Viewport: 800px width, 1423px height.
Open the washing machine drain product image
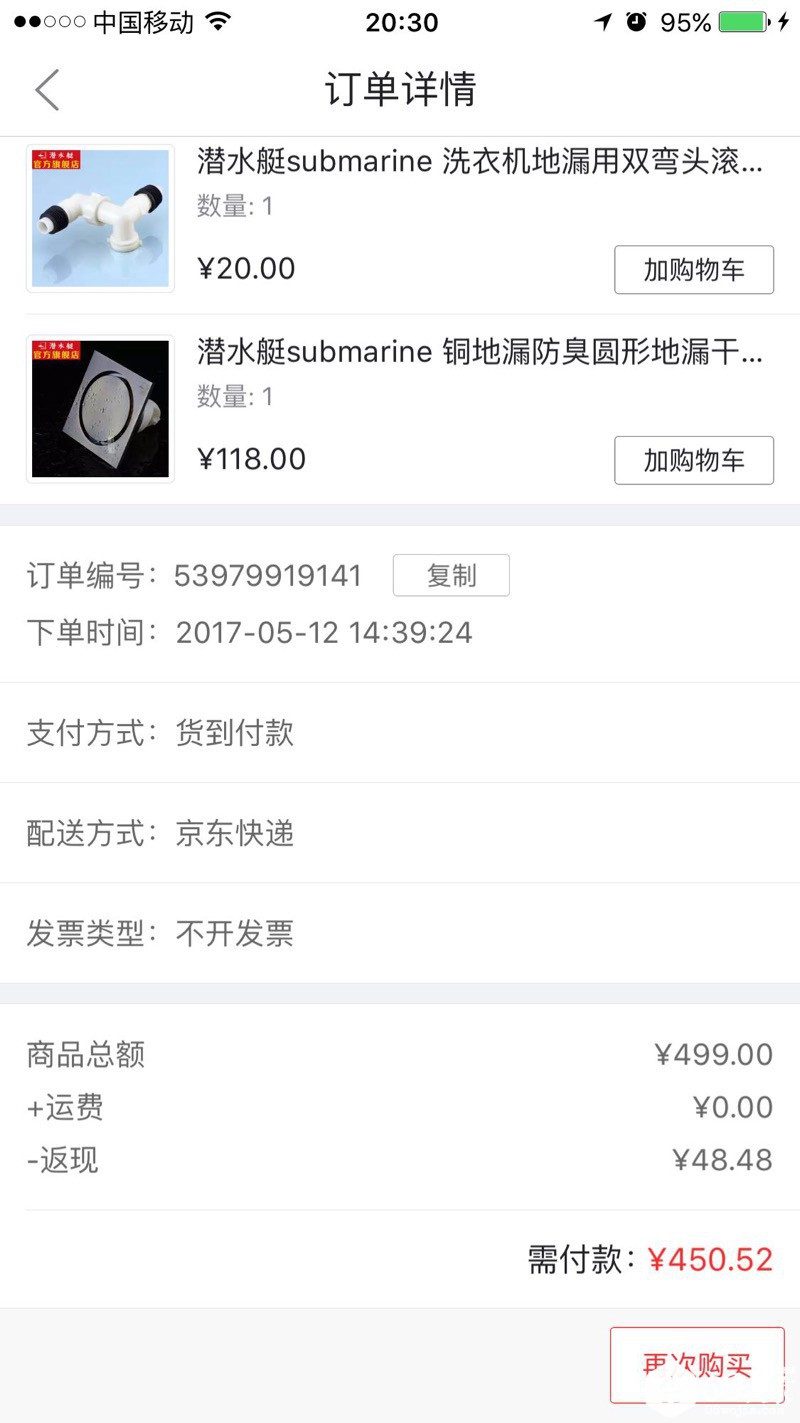[x=100, y=219]
